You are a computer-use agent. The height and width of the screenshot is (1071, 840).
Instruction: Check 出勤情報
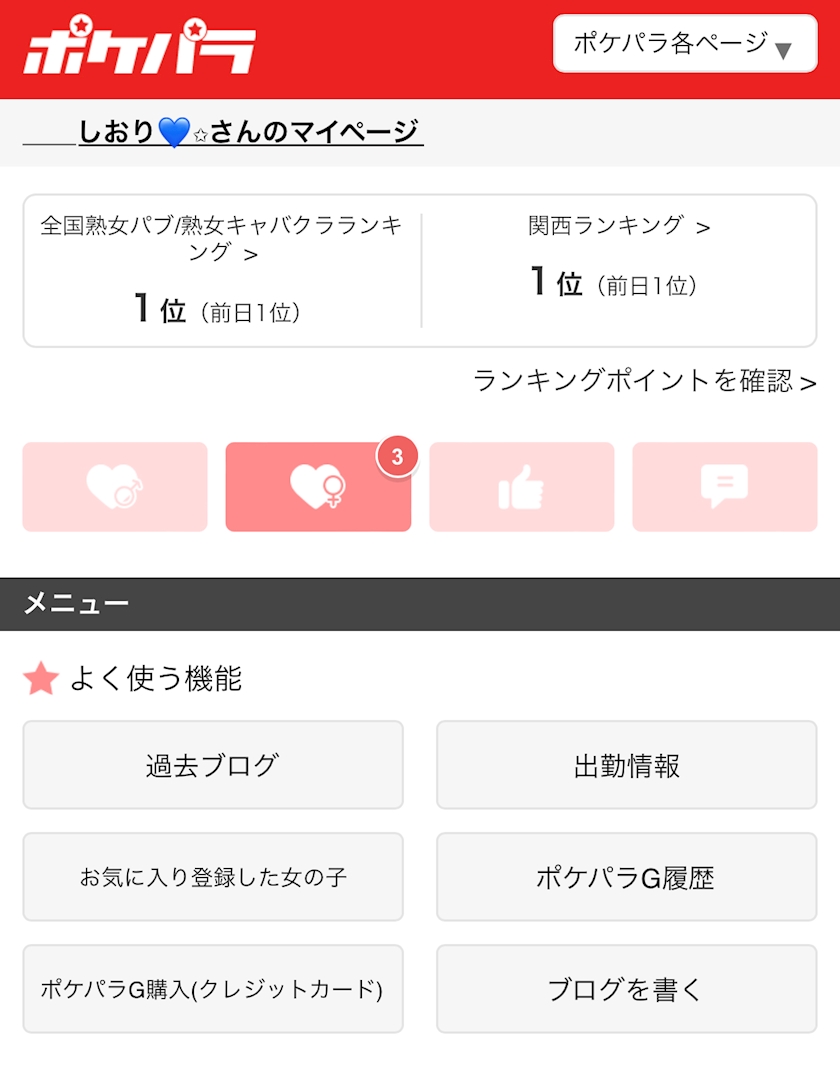(626, 765)
